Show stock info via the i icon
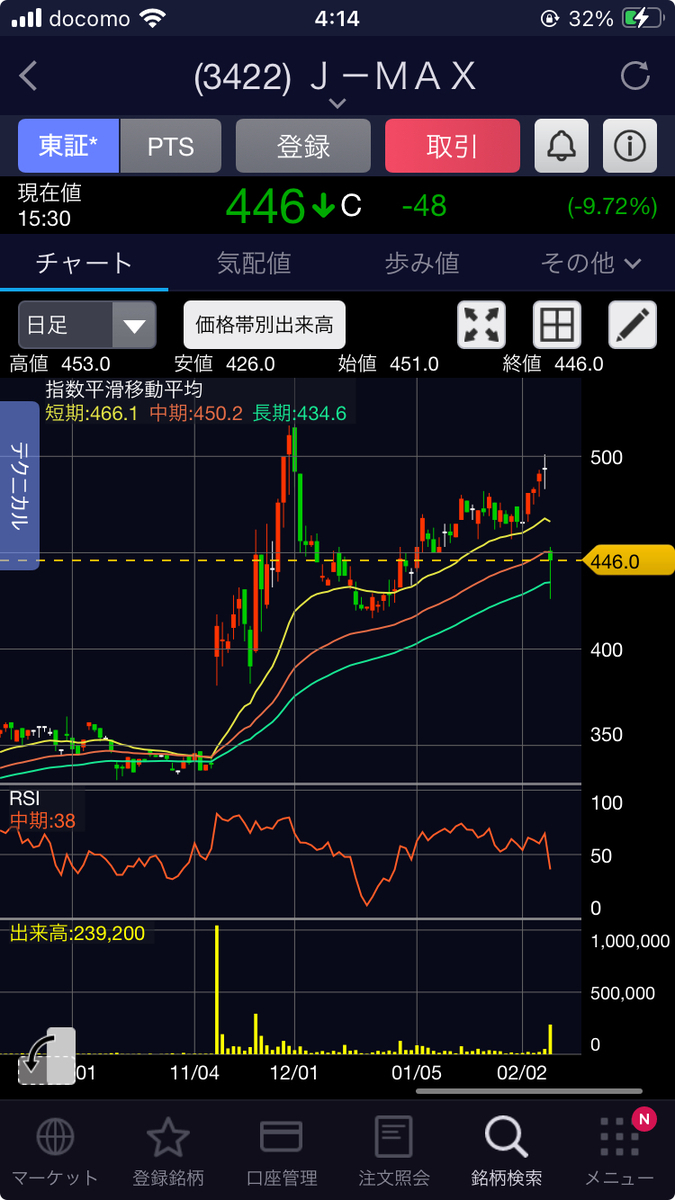Screen dimensions: 675x1200 click(630, 146)
